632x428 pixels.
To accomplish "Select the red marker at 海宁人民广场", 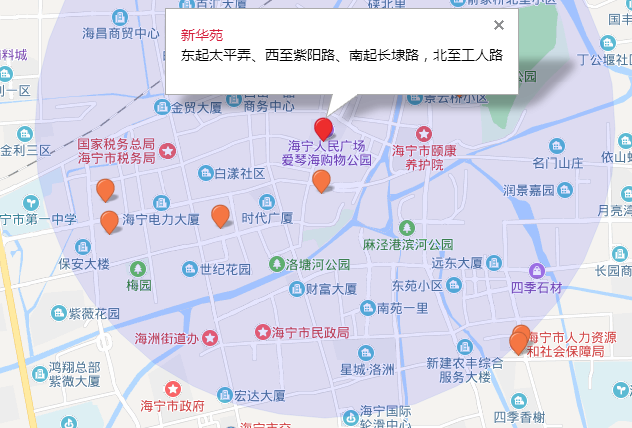I will coord(323,128).
